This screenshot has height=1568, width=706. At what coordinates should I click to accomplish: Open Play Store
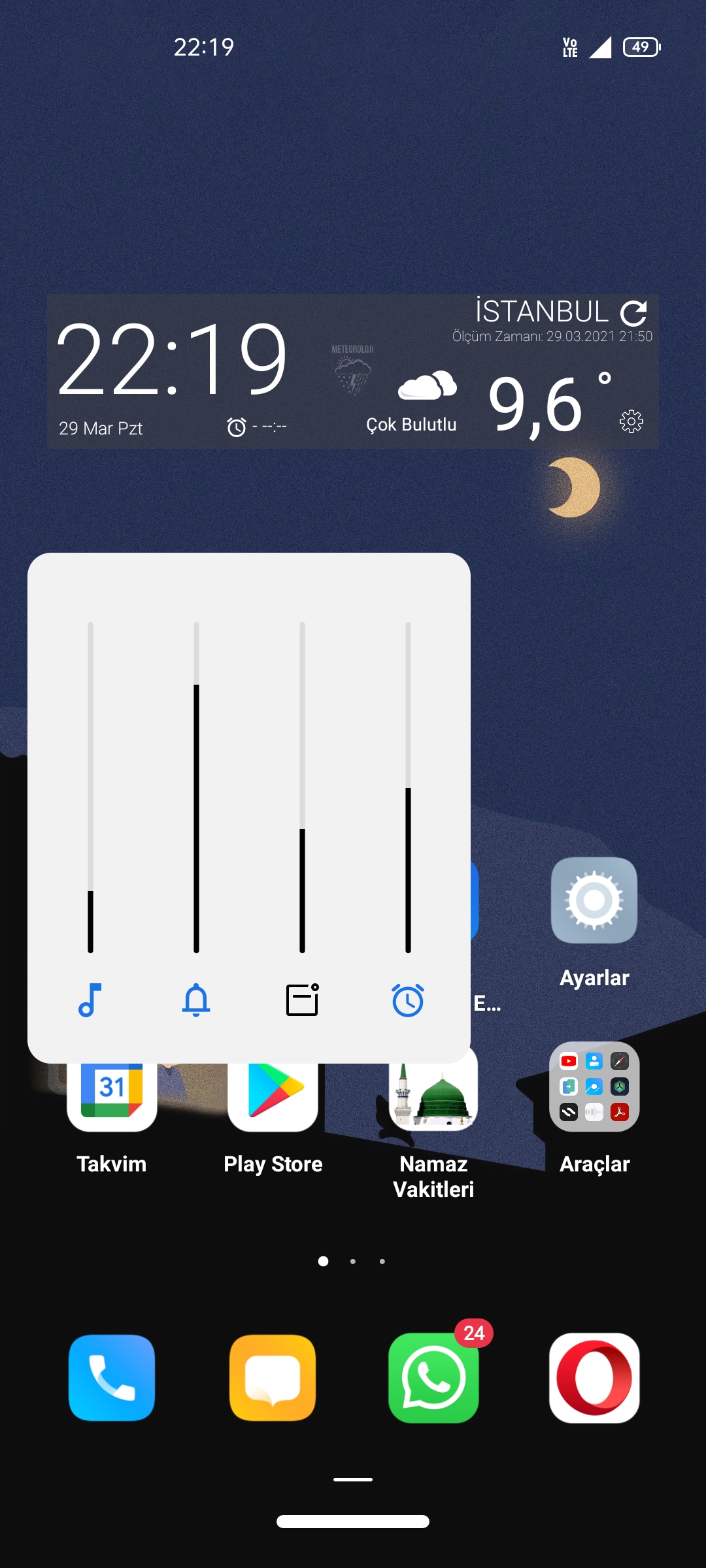coord(273,1098)
